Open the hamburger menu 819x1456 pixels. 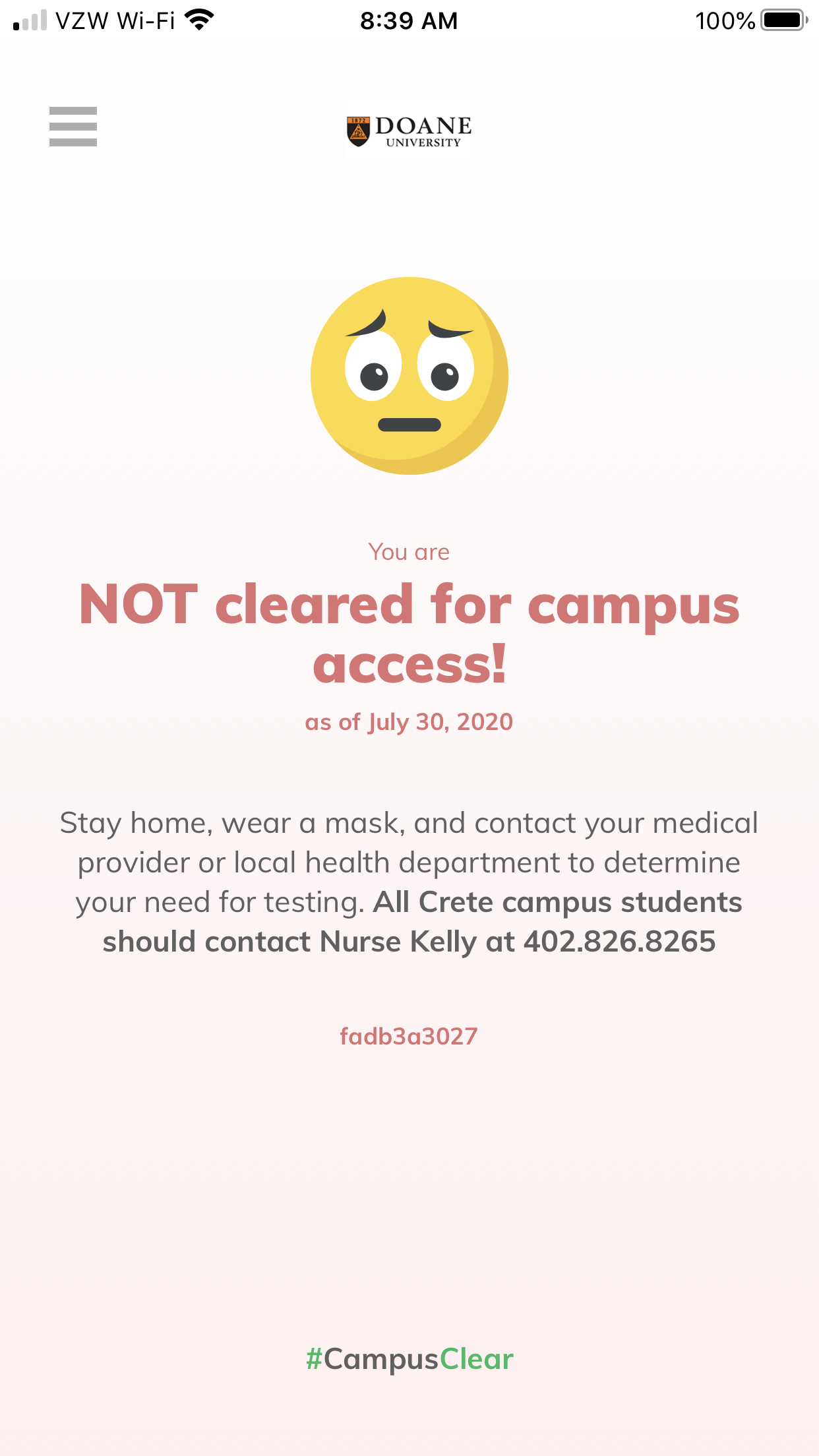coord(73,127)
